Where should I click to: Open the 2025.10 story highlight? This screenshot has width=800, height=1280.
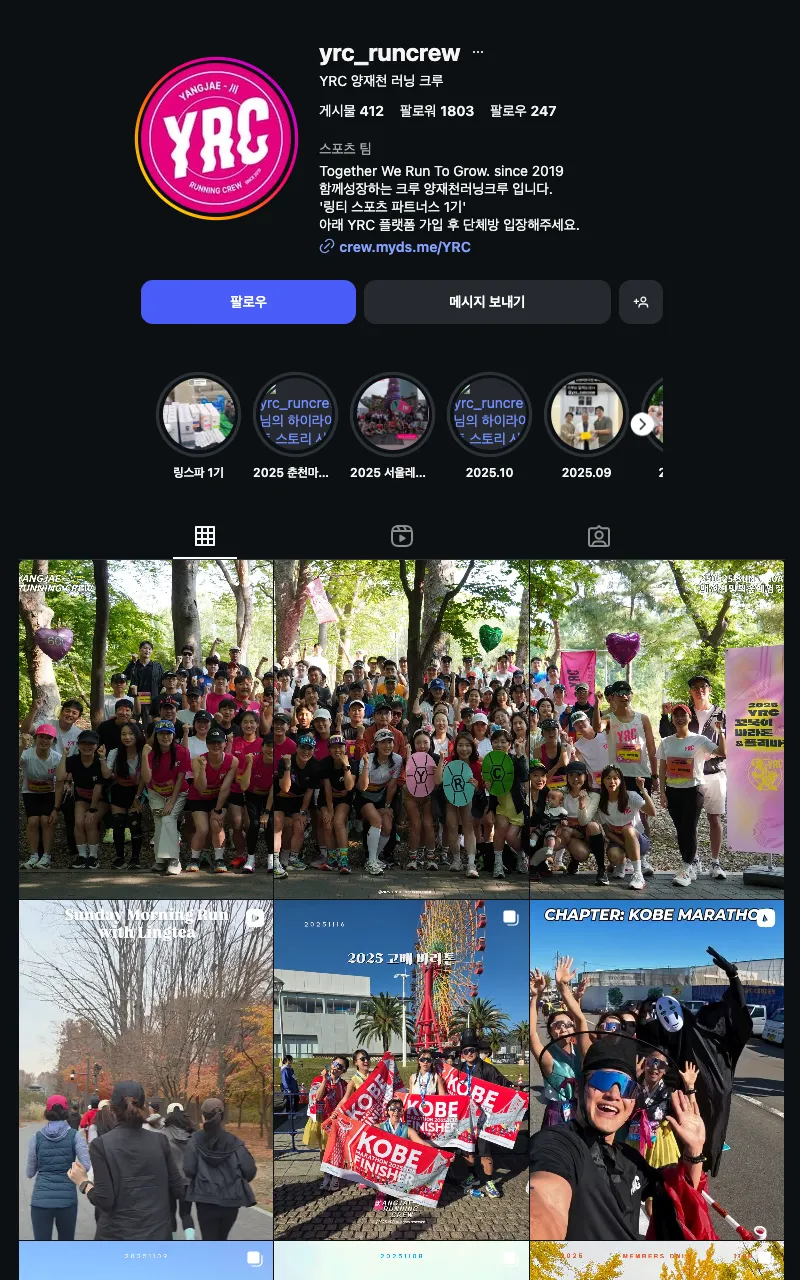click(489, 415)
